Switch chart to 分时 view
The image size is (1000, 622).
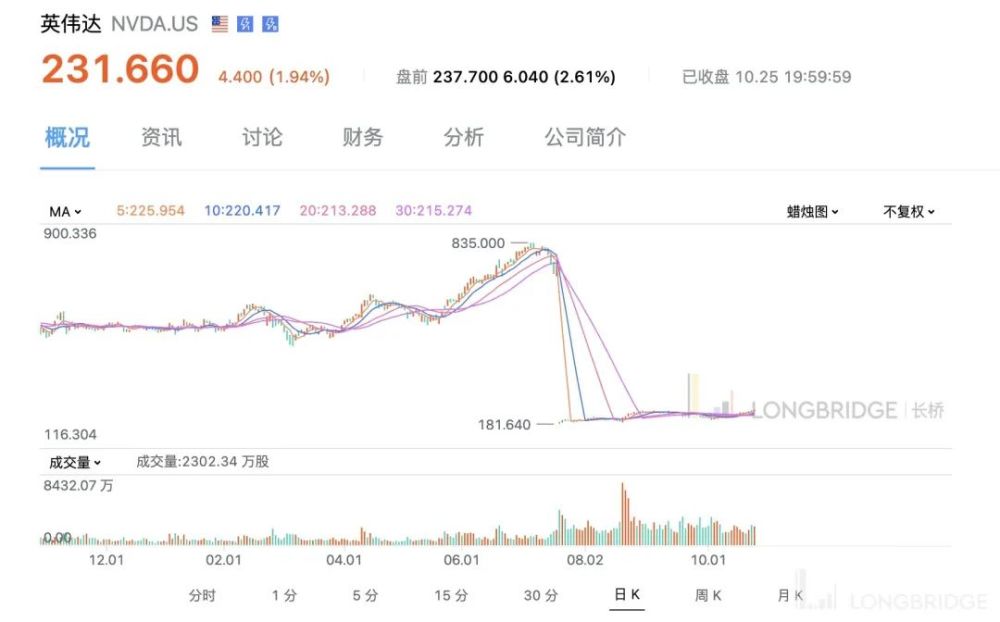[x=202, y=595]
